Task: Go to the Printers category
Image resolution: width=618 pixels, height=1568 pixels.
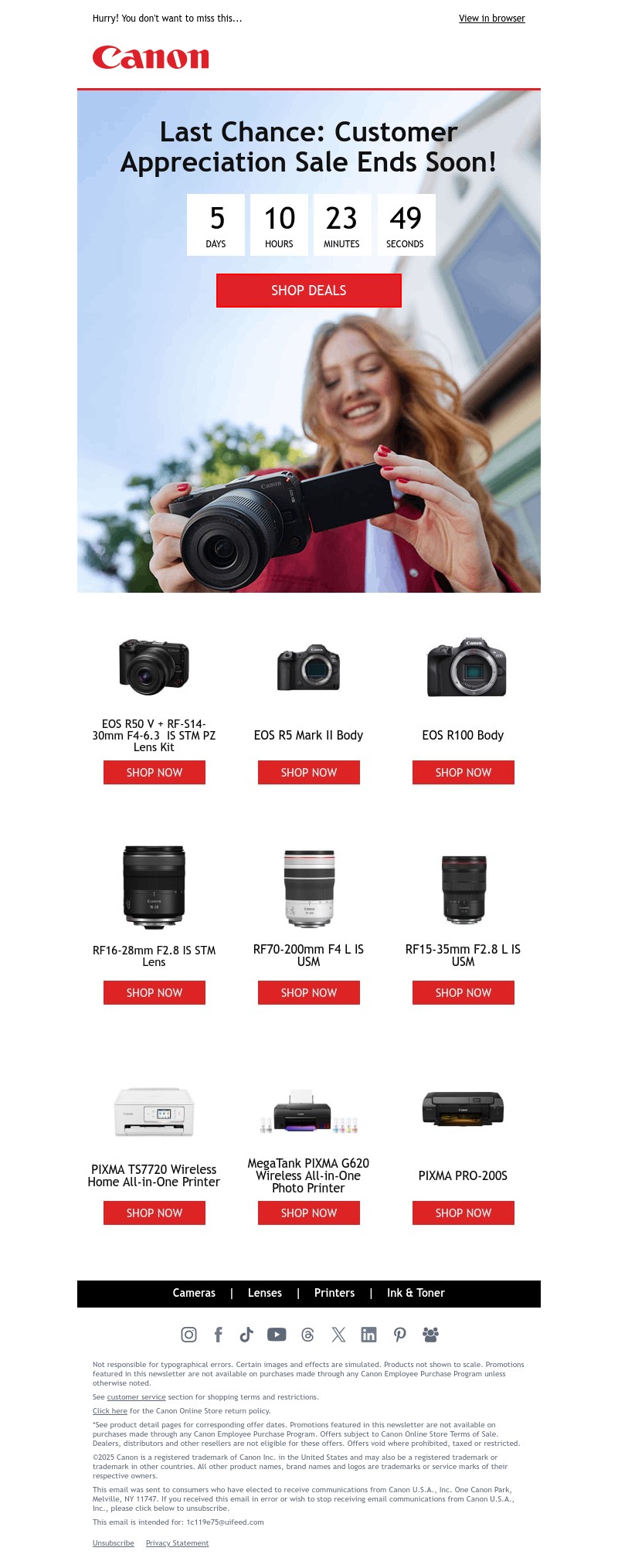Action: tap(334, 1293)
